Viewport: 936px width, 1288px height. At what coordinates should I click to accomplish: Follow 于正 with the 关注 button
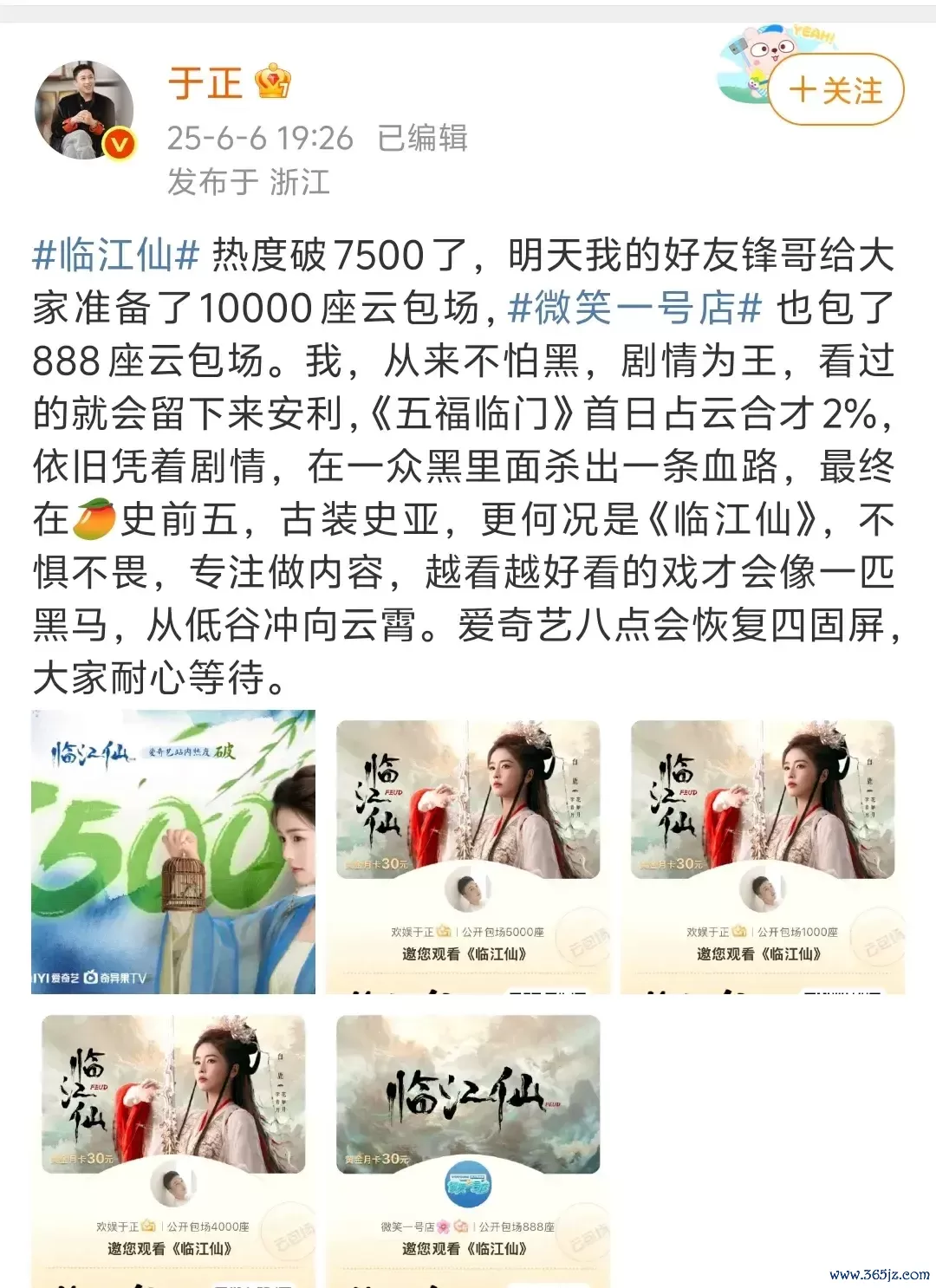click(x=835, y=90)
